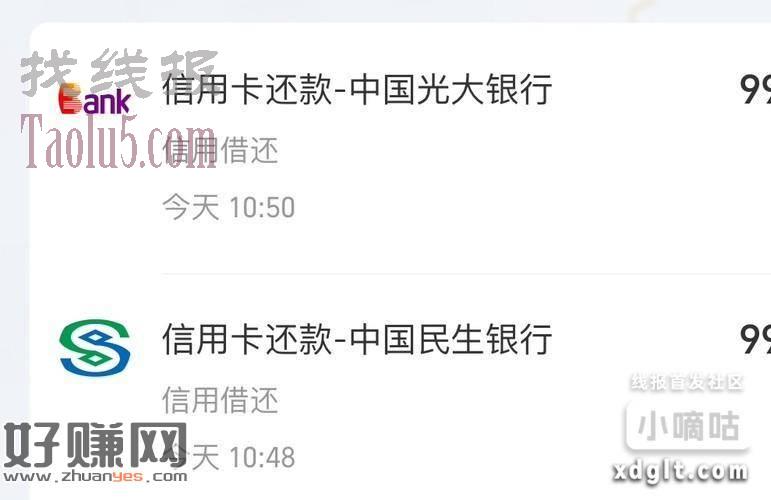Open the 中国民生银行 credit card repayment record
This screenshot has width=771, height=500.
coord(357,340)
